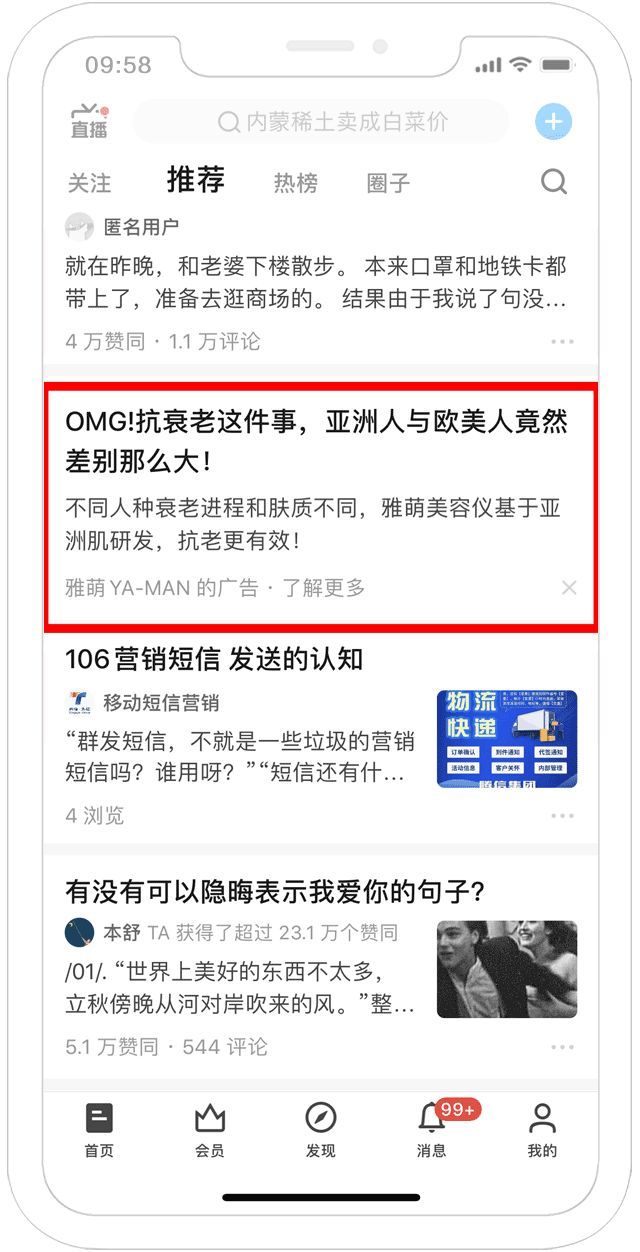The image size is (640, 1252).
Task: Switch to the 关注 tab
Action: (90, 183)
